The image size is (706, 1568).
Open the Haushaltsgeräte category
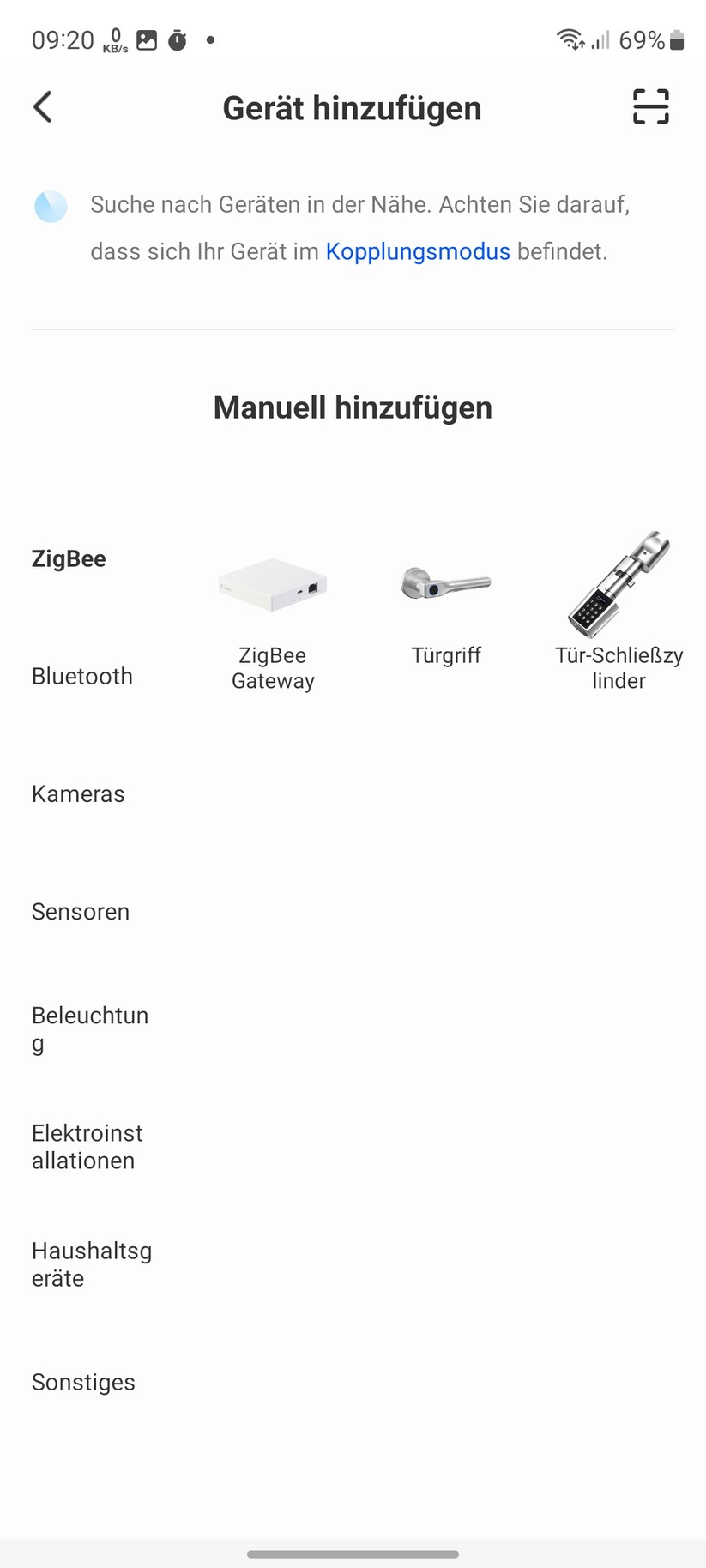(x=91, y=1264)
